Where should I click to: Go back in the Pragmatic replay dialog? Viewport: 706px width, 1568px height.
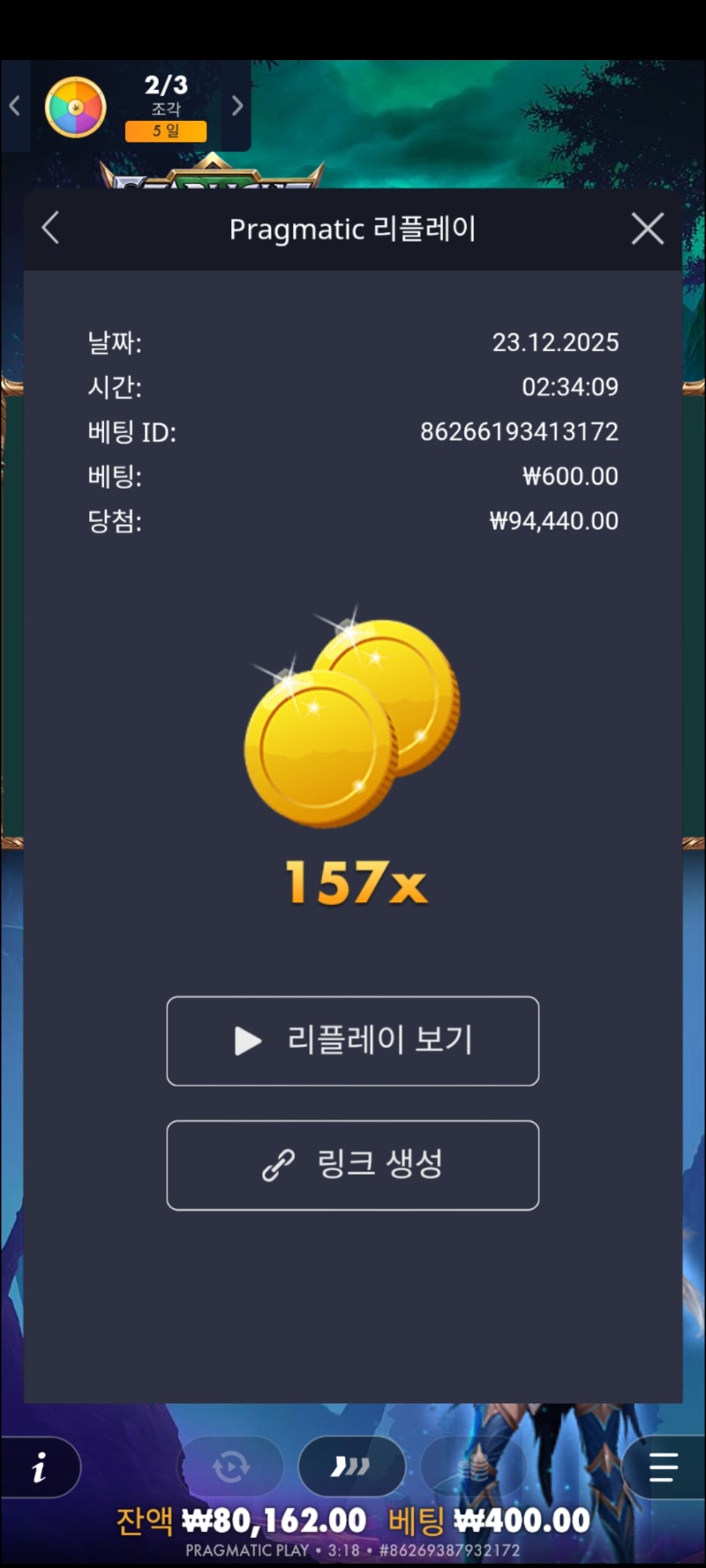[x=51, y=228]
